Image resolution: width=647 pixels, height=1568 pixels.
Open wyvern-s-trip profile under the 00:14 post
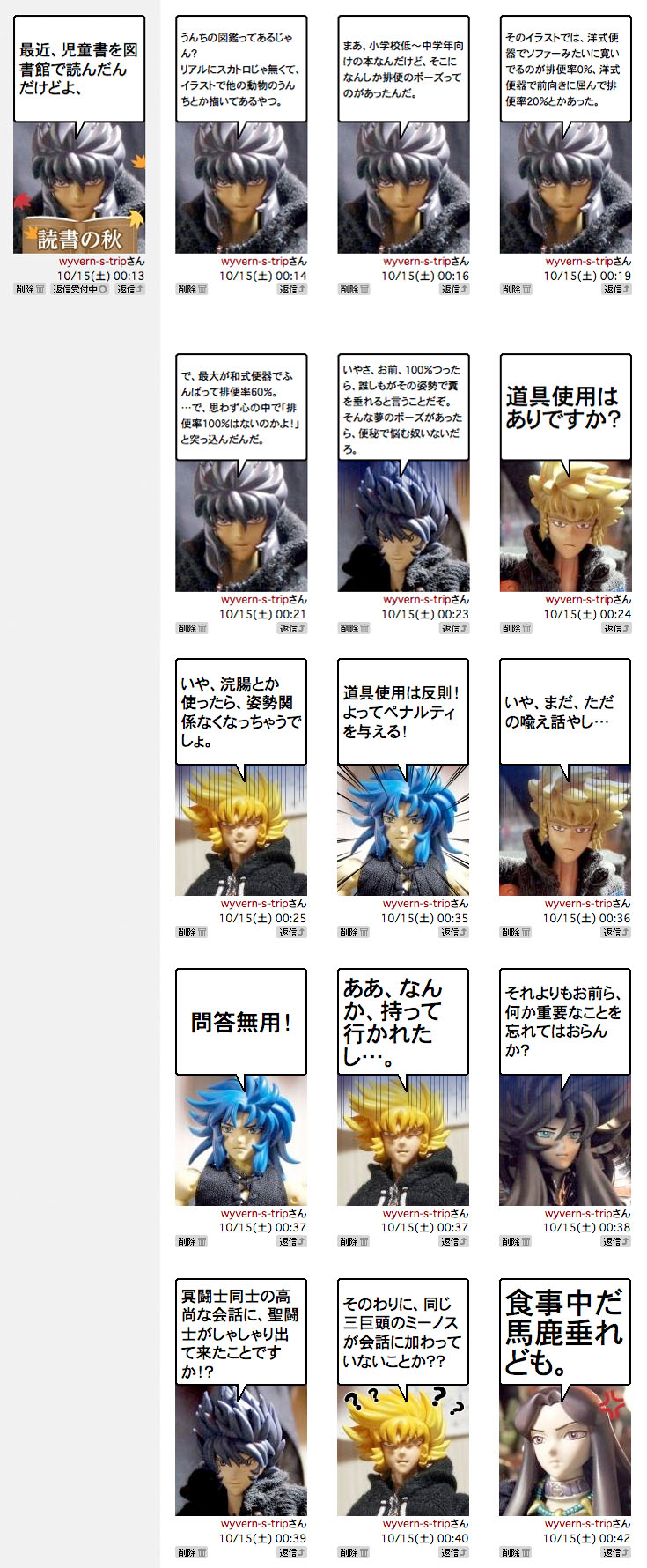coord(257,262)
